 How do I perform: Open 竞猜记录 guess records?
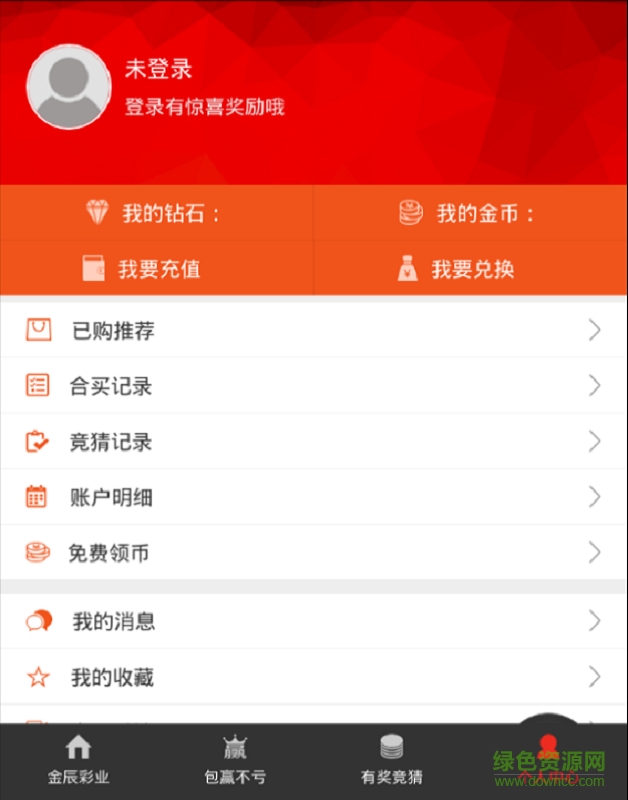314,442
